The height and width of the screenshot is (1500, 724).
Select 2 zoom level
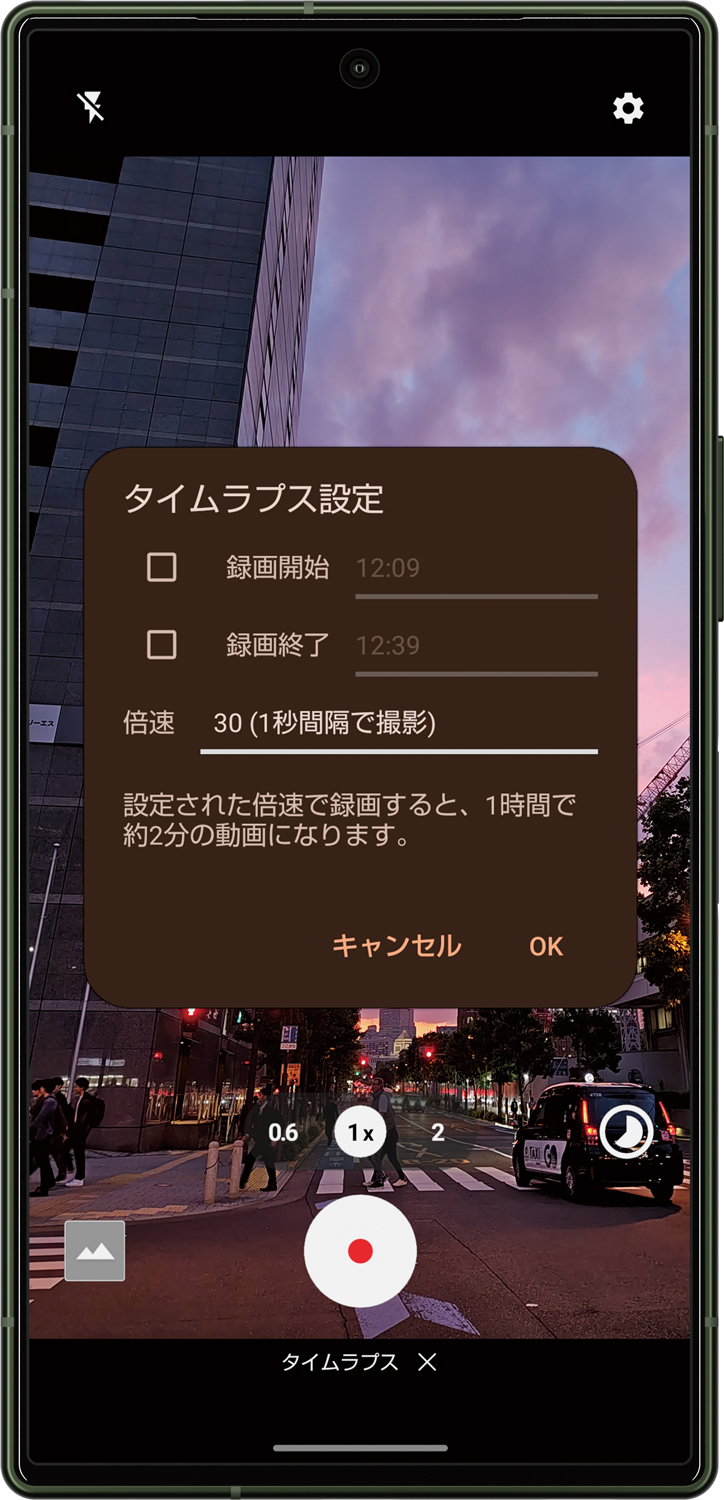pyautogui.click(x=437, y=1133)
